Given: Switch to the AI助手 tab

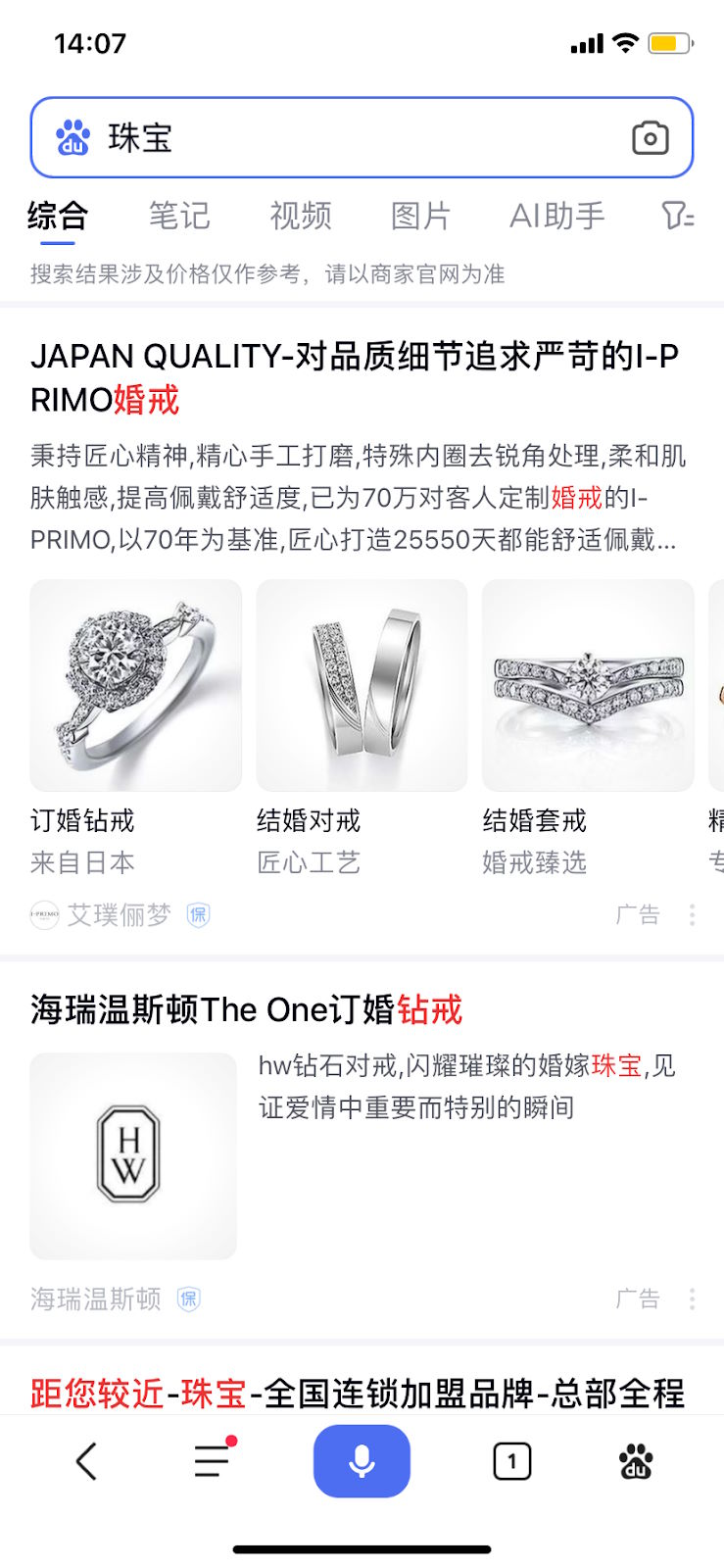Looking at the screenshot, I should coord(556,216).
